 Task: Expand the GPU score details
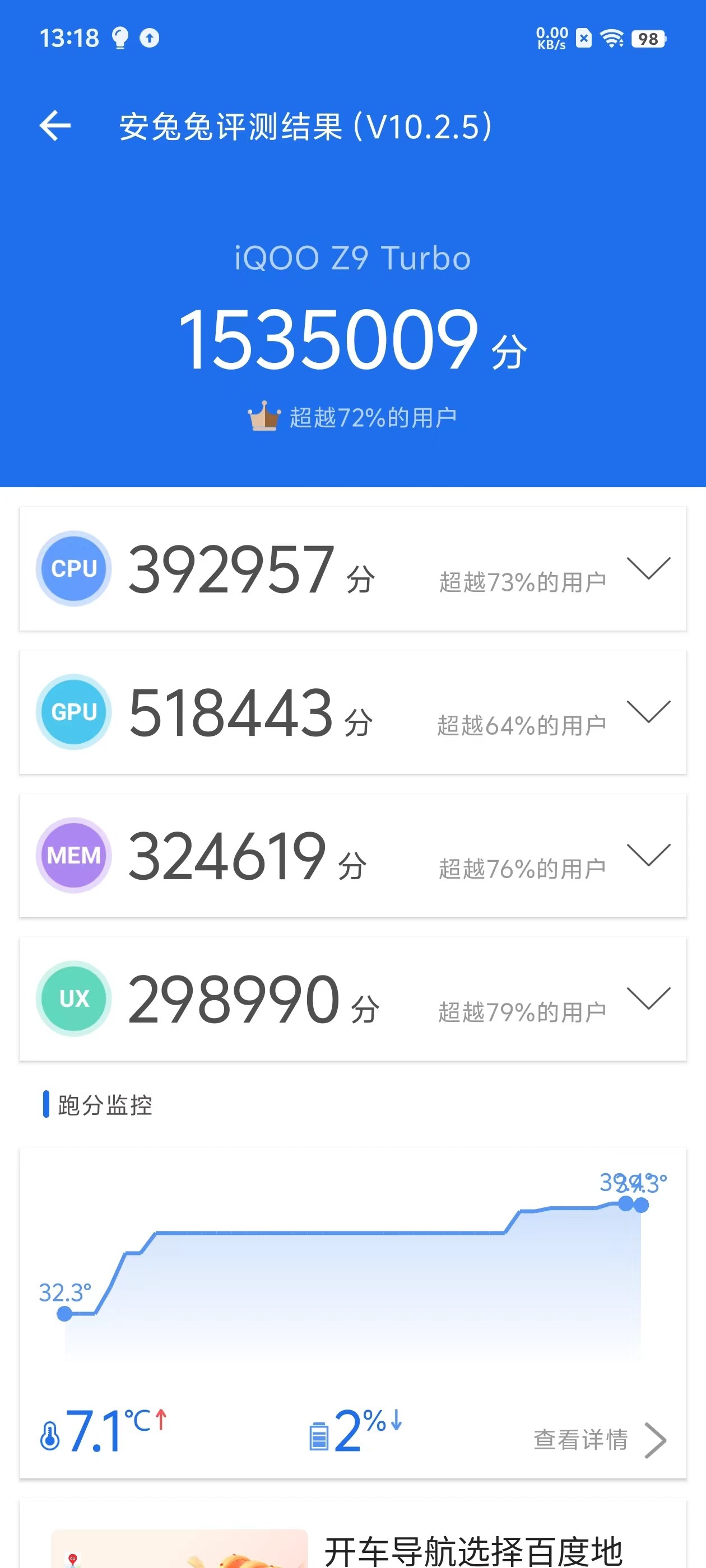click(648, 712)
